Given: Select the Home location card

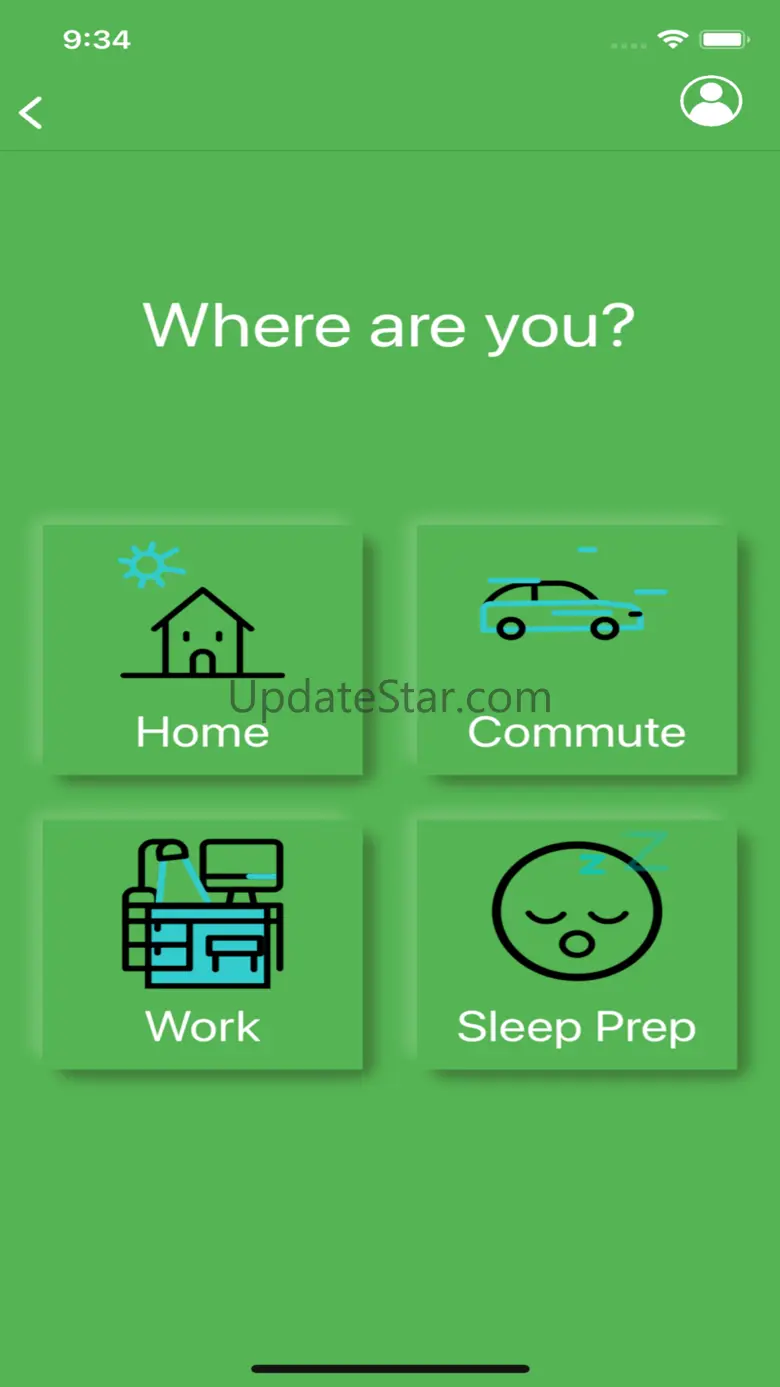Looking at the screenshot, I should [203, 650].
